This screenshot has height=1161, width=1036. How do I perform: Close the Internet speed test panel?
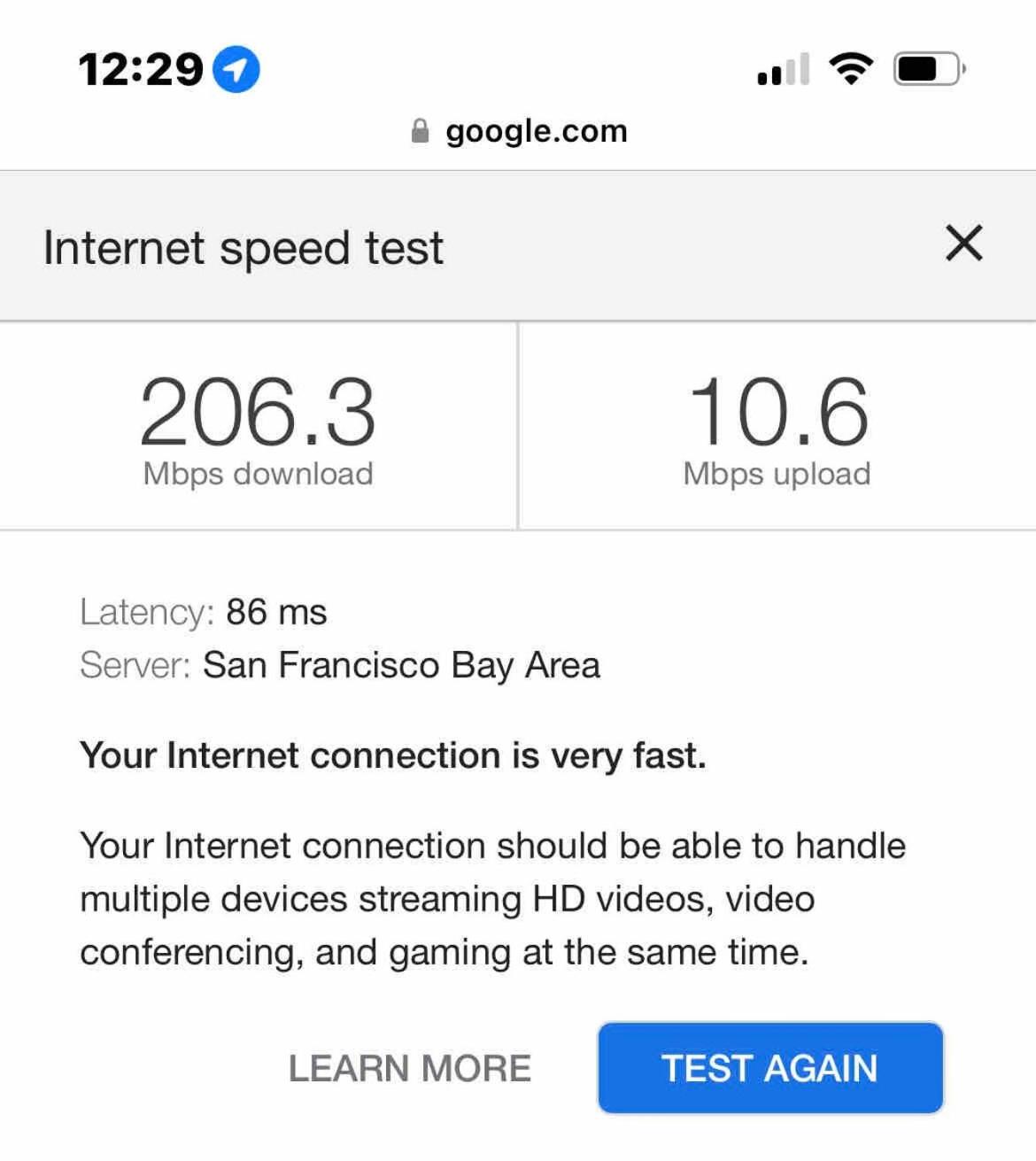click(x=963, y=244)
